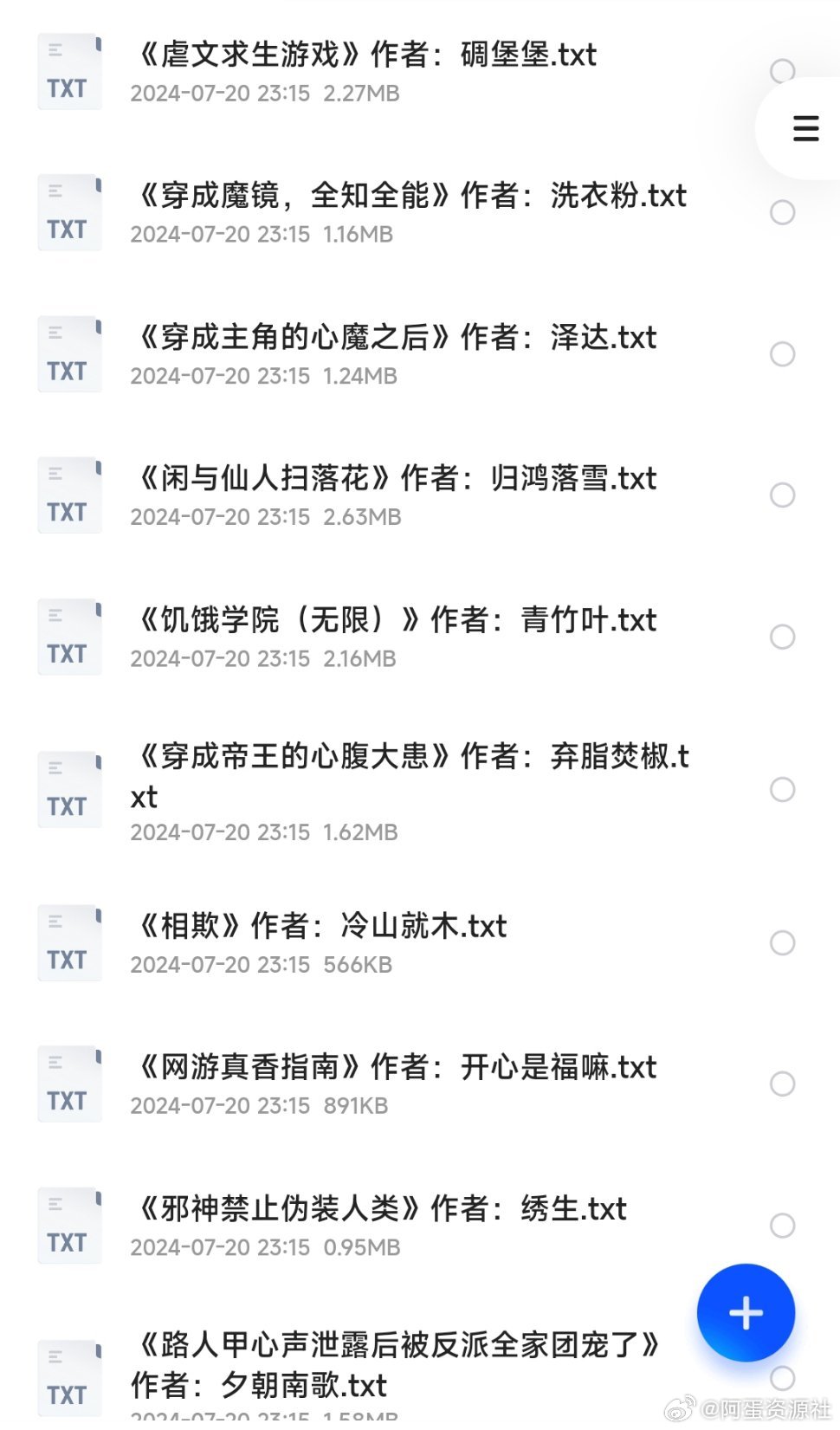Image resolution: width=840 pixels, height=1430 pixels.
Task: Tap the TXT icon for 《饥饿学院（无限）》
Action: [x=69, y=636]
